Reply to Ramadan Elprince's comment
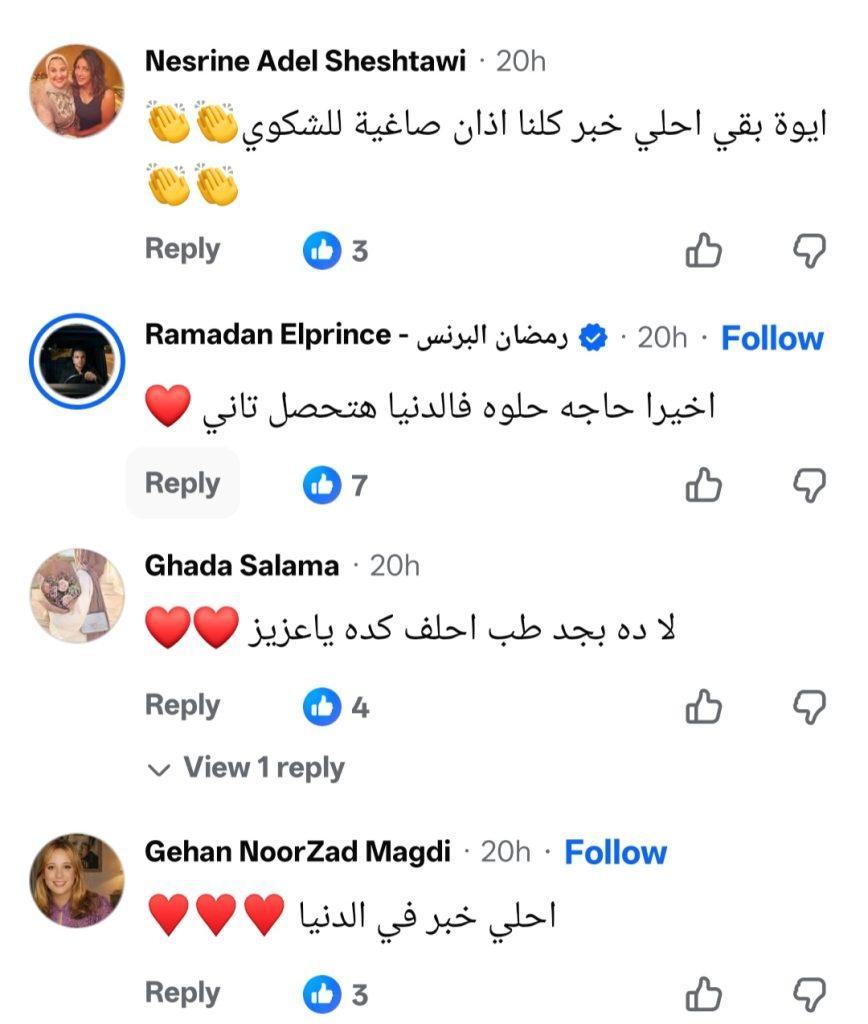This screenshot has height=1024, width=868. 181,482
